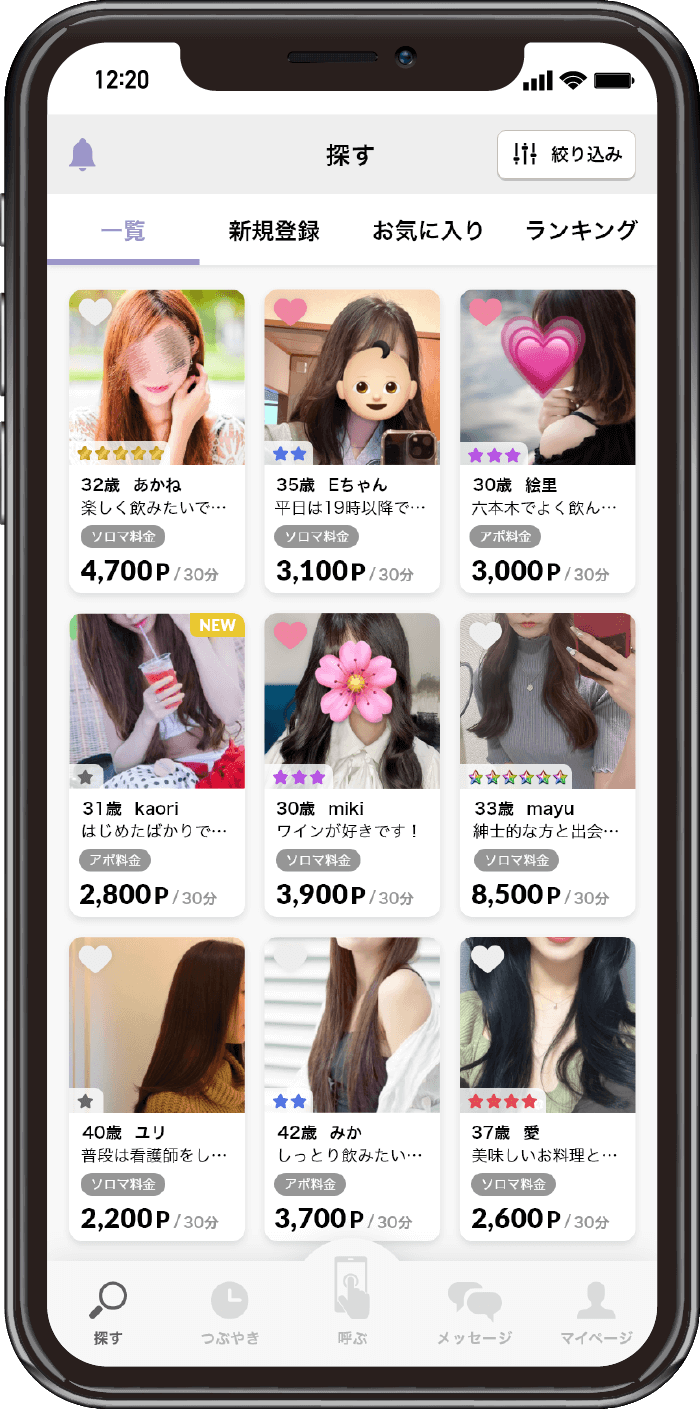This screenshot has width=700, height=1409.
Task: Open the 絞り込み filter button
Action: 566,155
